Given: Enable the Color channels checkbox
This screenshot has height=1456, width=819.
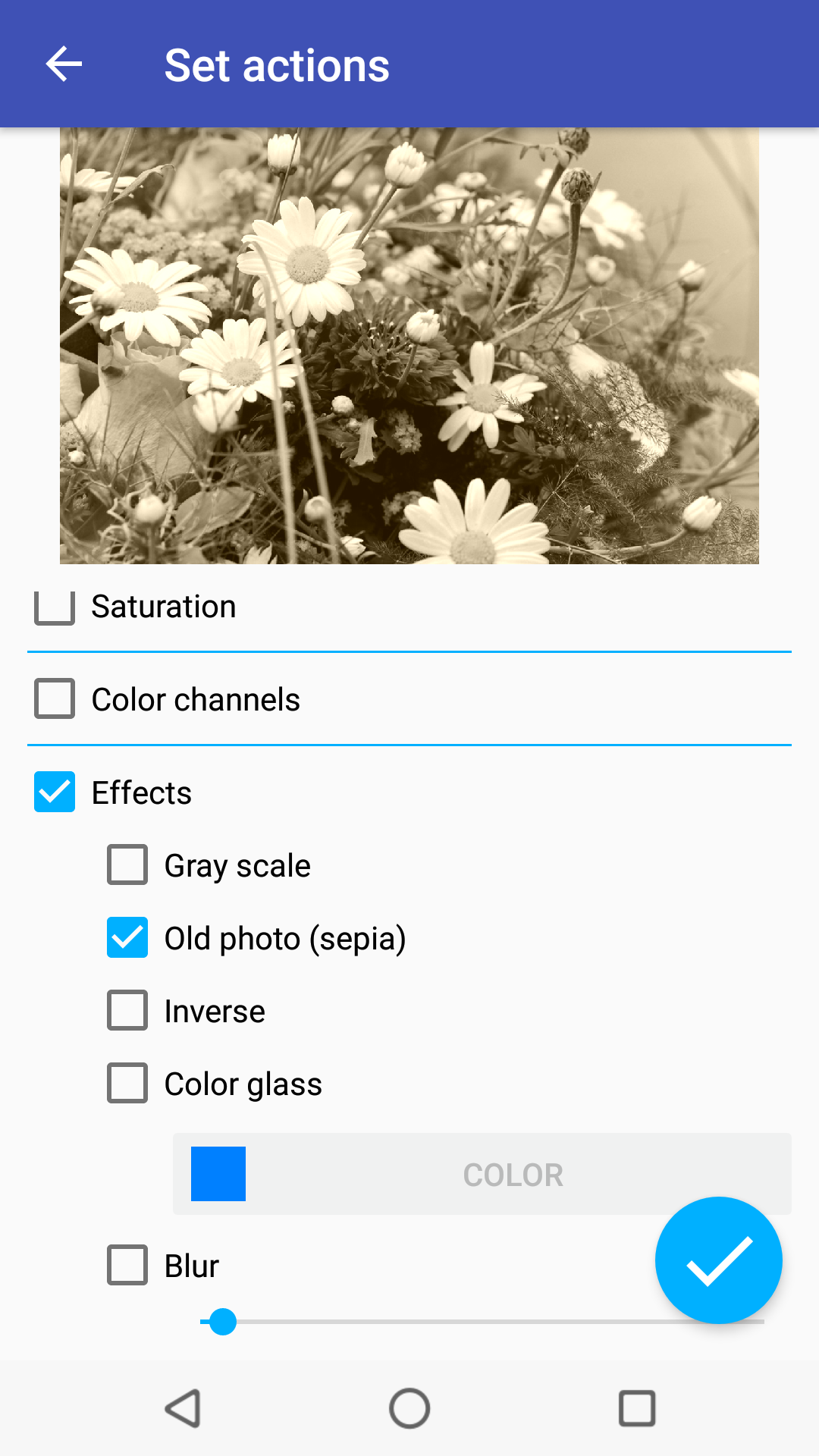Looking at the screenshot, I should [54, 698].
